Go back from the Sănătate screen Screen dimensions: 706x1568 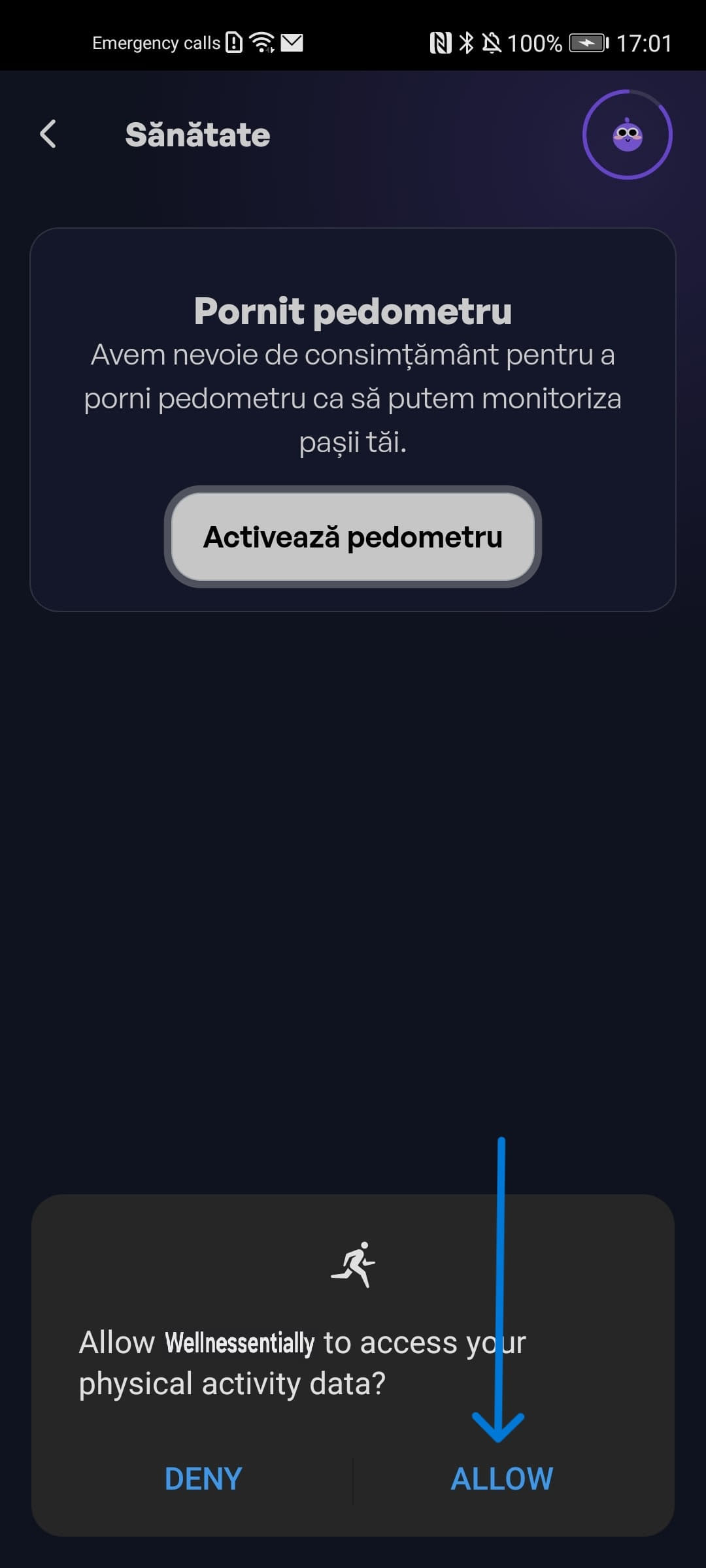coord(48,135)
